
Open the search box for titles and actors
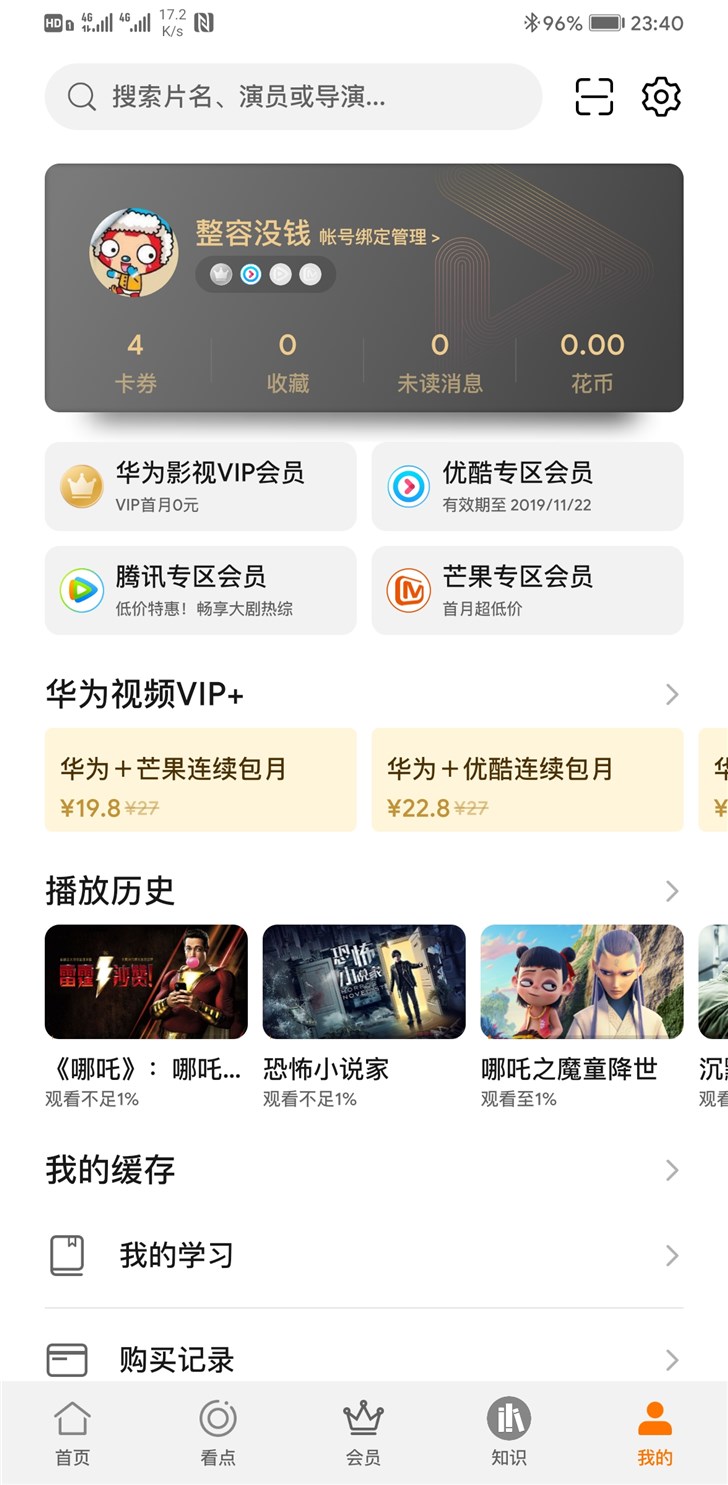(293, 97)
